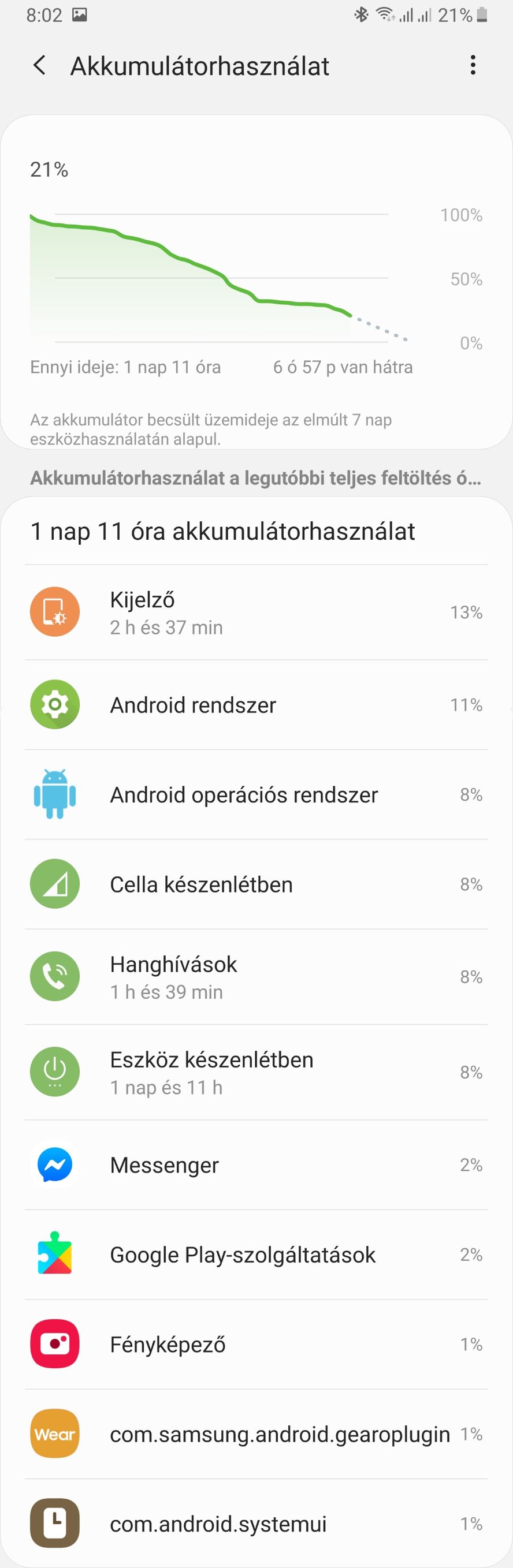Open Kijelző battery usage details
This screenshot has width=513, height=1568.
tap(256, 613)
